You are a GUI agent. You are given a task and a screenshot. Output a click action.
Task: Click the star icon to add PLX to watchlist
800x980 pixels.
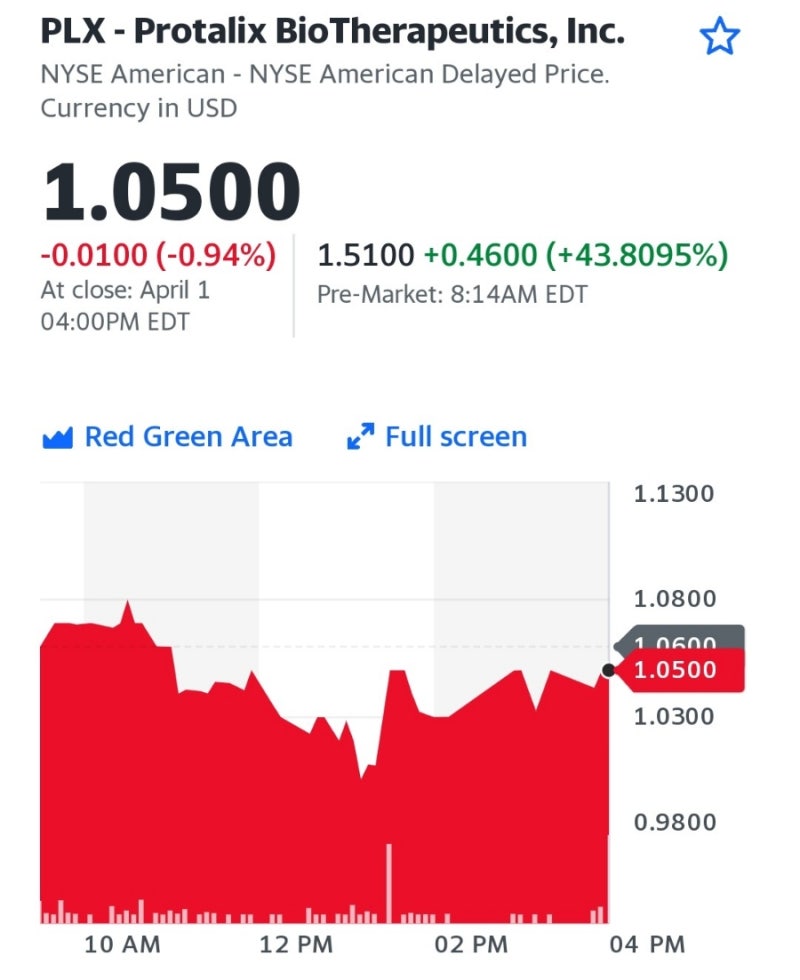pyautogui.click(x=719, y=37)
